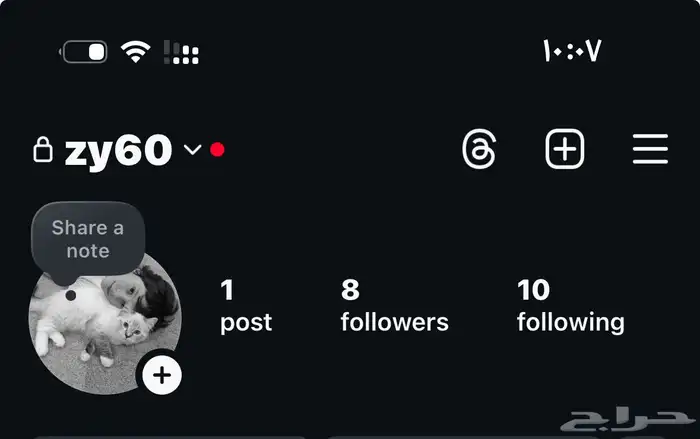This screenshot has height=439, width=700.
Task: Open the hamburger menu
Action: pyautogui.click(x=650, y=150)
